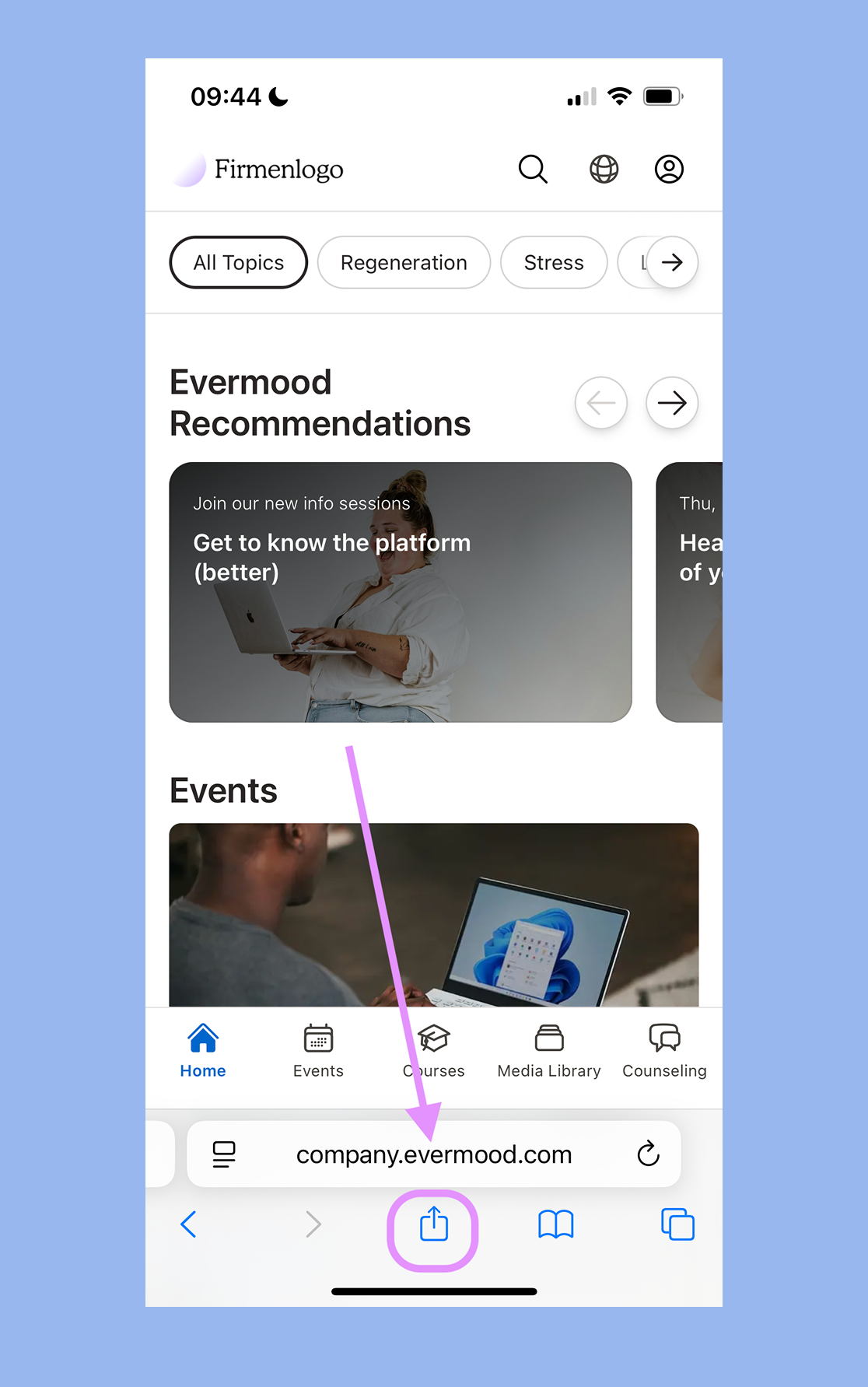Switch to the Home tab
Image resolution: width=868 pixels, height=1387 pixels.
point(203,1051)
